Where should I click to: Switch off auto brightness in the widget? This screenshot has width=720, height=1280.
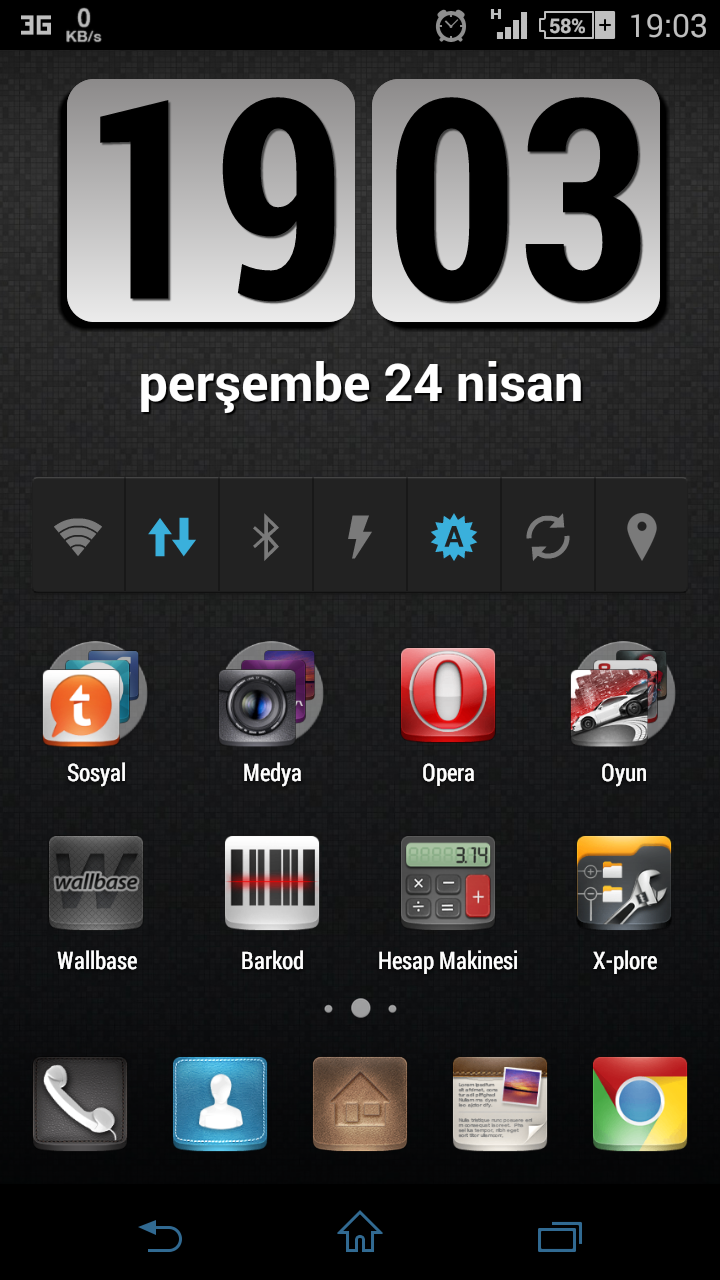454,536
